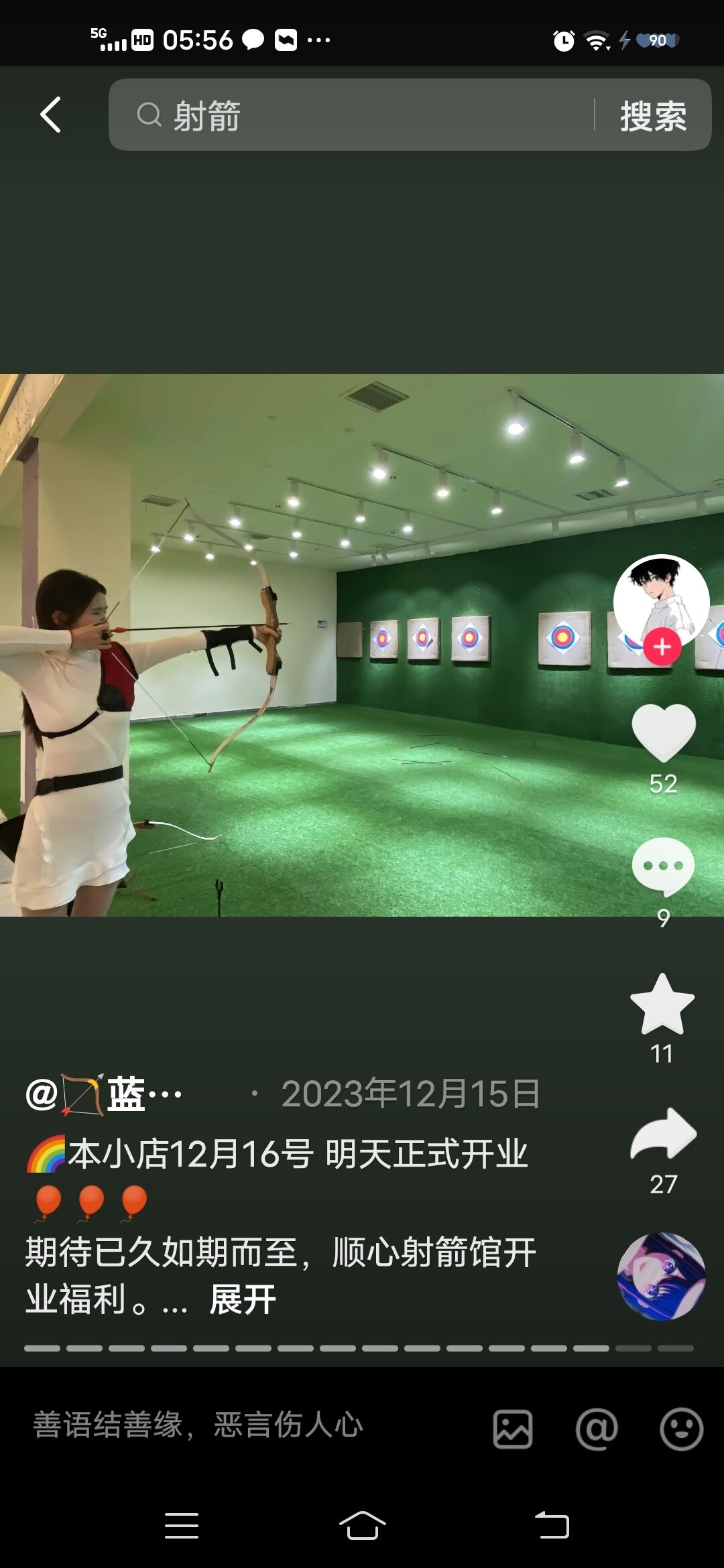Attach an image to the comment
Image resolution: width=724 pixels, height=1568 pixels.
pos(513,1429)
